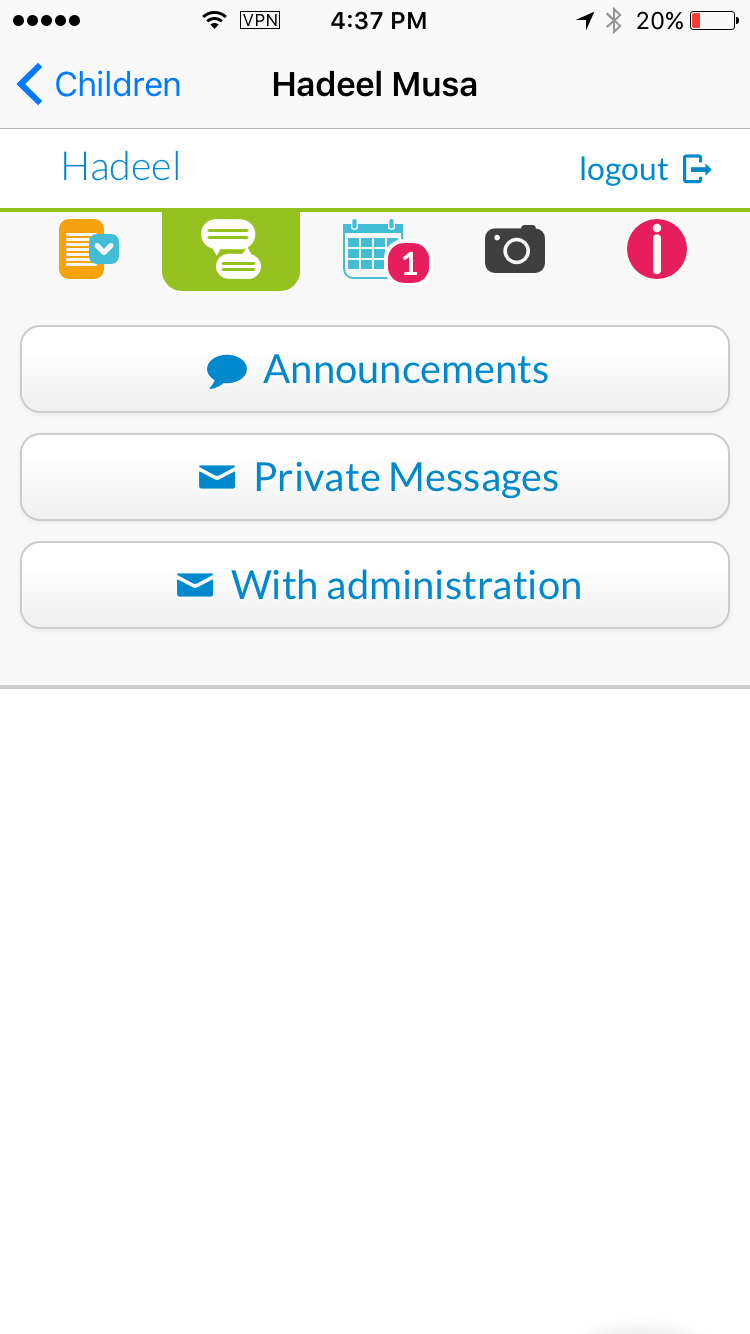This screenshot has height=1334, width=750.
Task: Open Announcements
Action: [x=375, y=369]
